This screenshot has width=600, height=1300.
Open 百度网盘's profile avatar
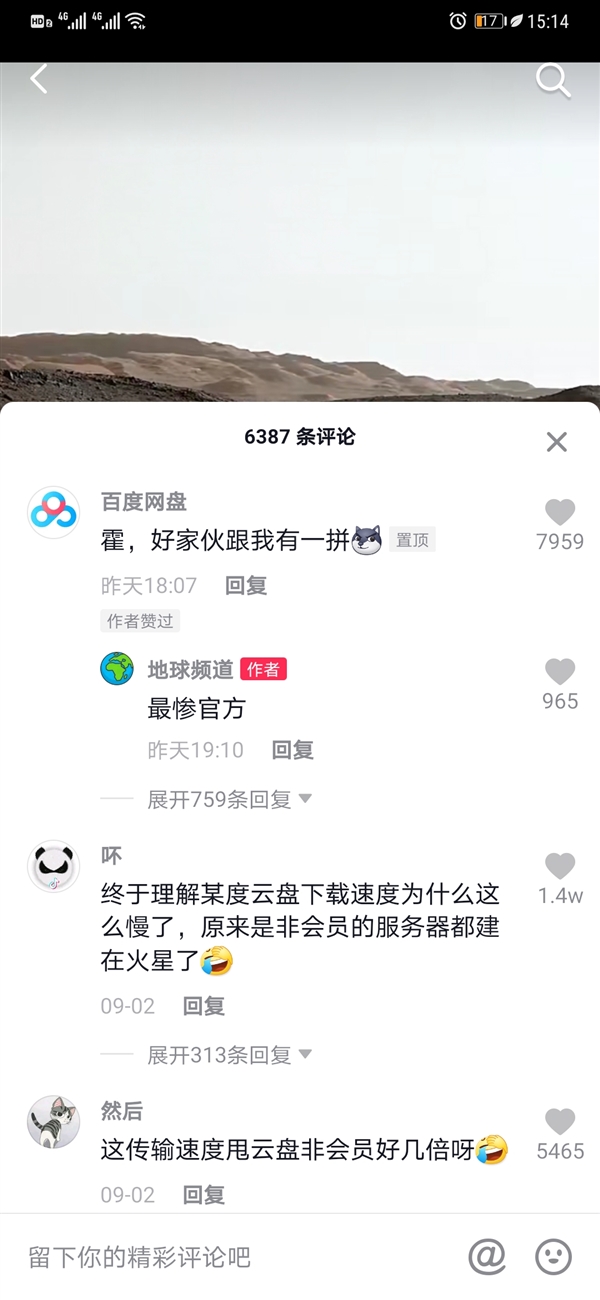(53, 513)
